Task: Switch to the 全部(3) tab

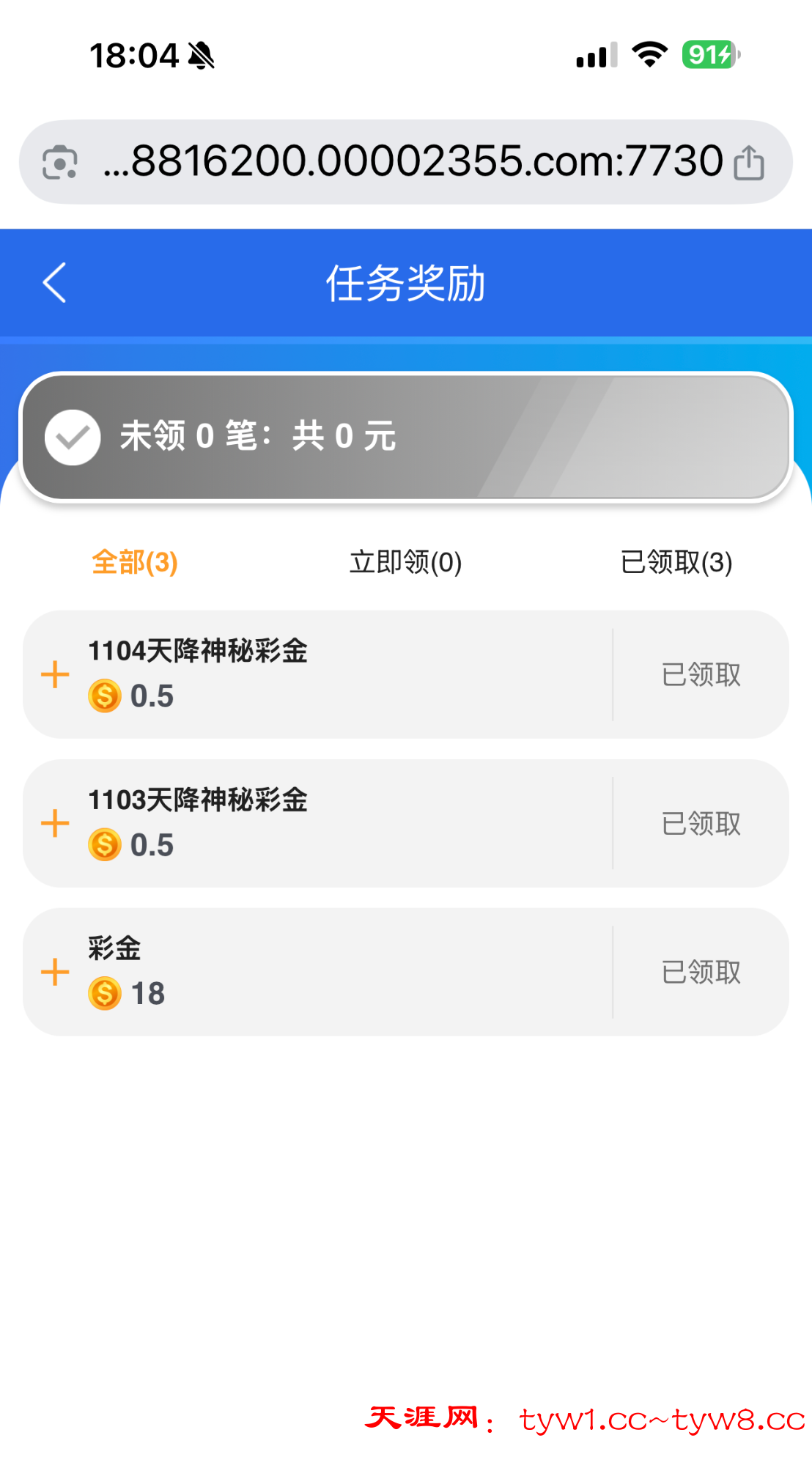Action: click(x=135, y=563)
